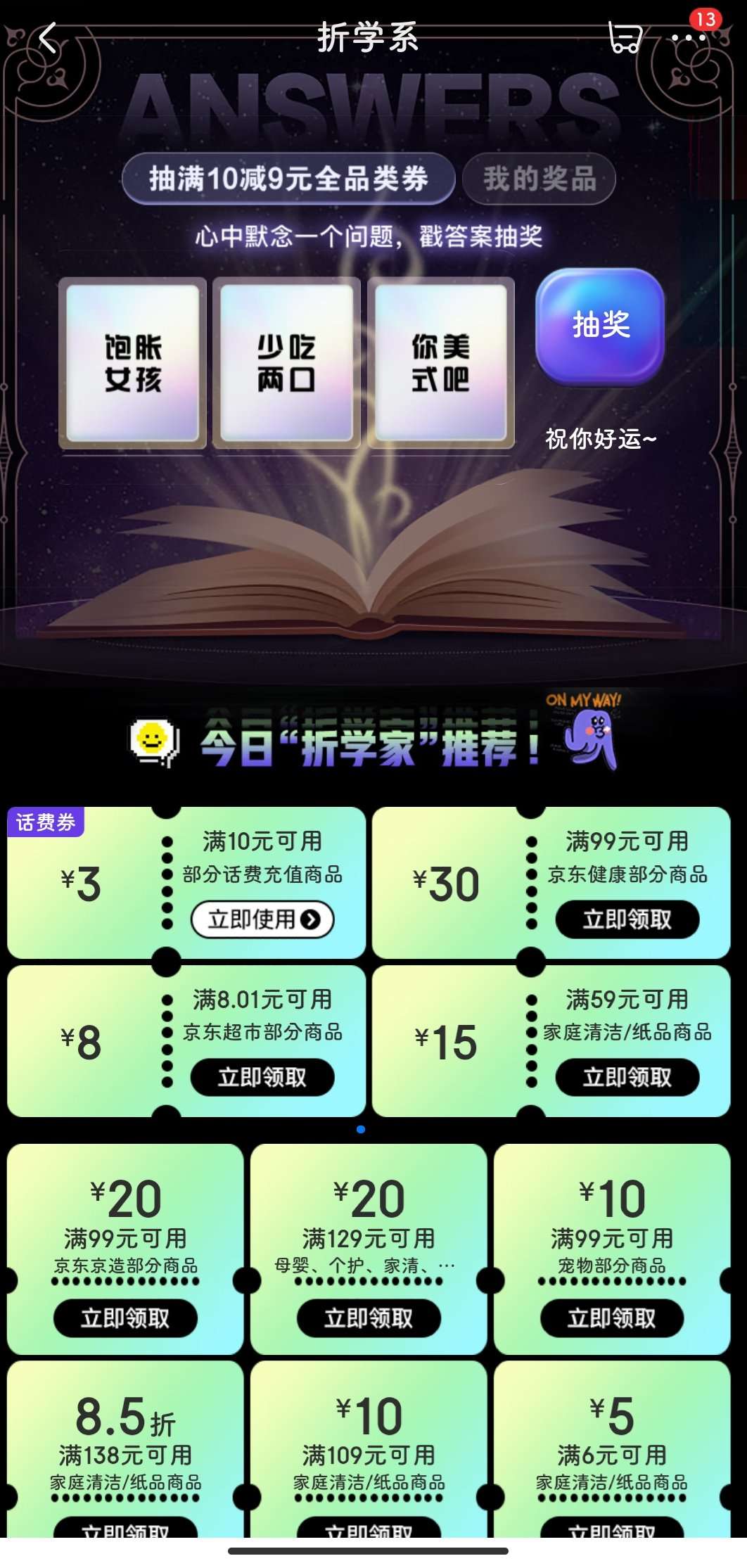Image resolution: width=747 pixels, height=1568 pixels.
Task: Claim the ¥15 满59元 coupon
Action: [x=627, y=1077]
